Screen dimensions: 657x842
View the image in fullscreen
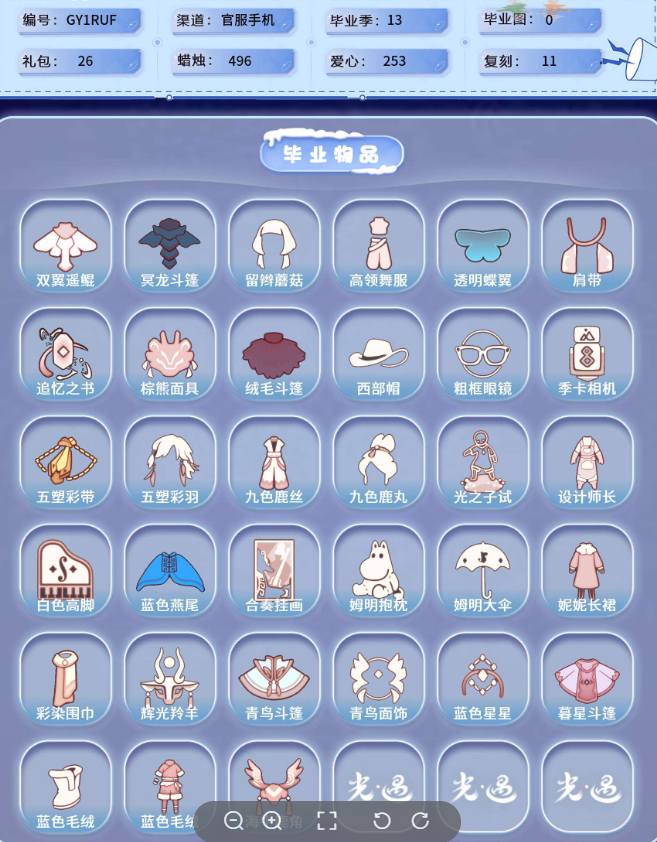pos(326,821)
